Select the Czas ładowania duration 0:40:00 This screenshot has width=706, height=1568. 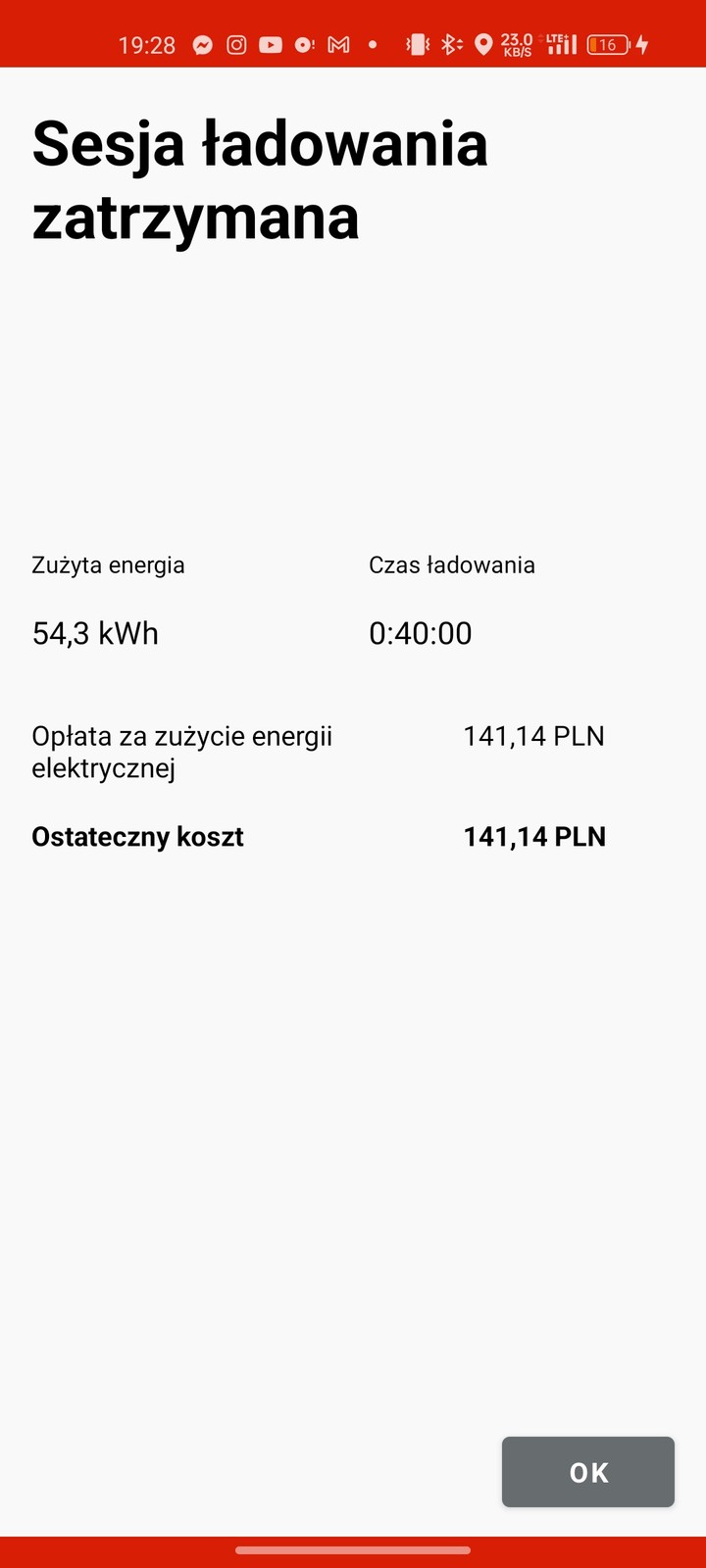420,633
